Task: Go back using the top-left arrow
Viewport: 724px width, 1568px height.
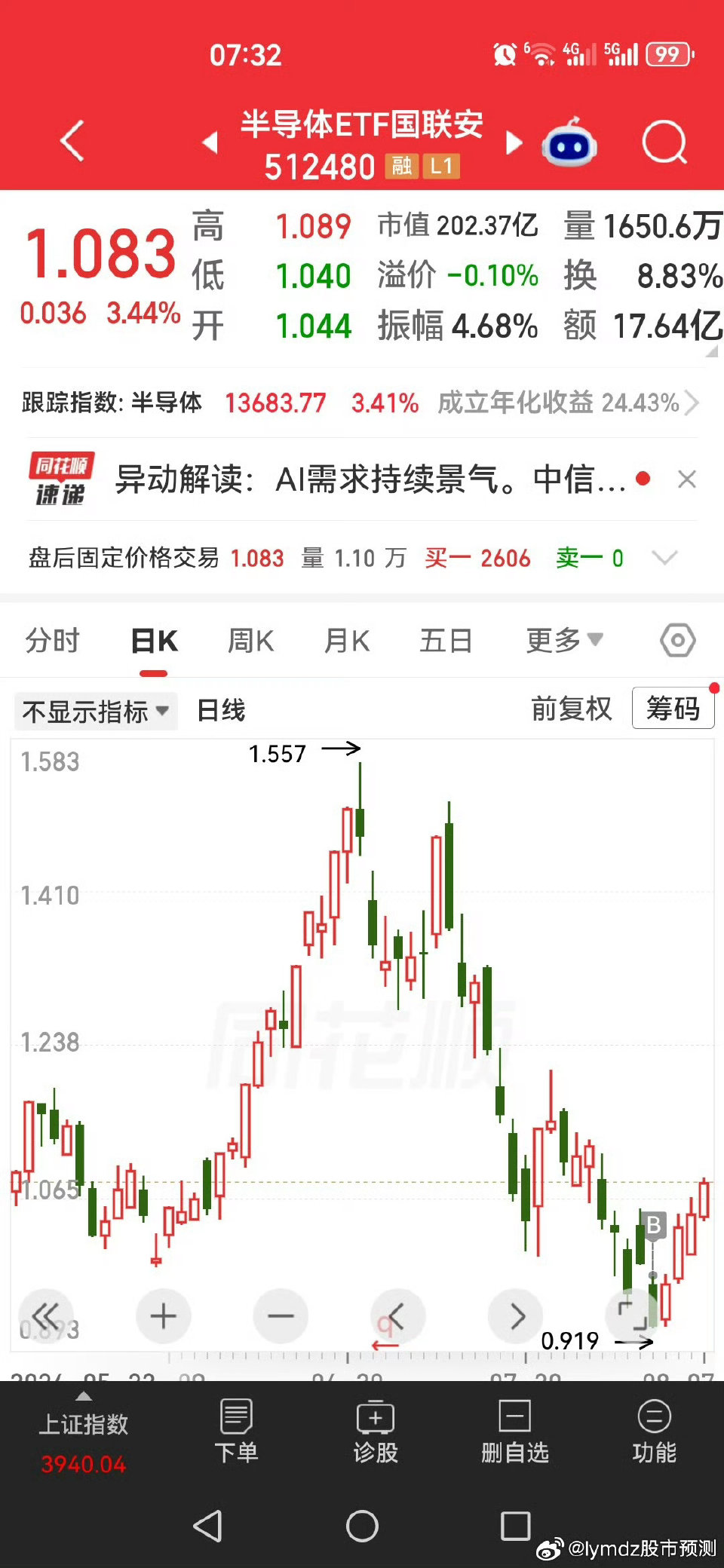Action: pos(72,141)
